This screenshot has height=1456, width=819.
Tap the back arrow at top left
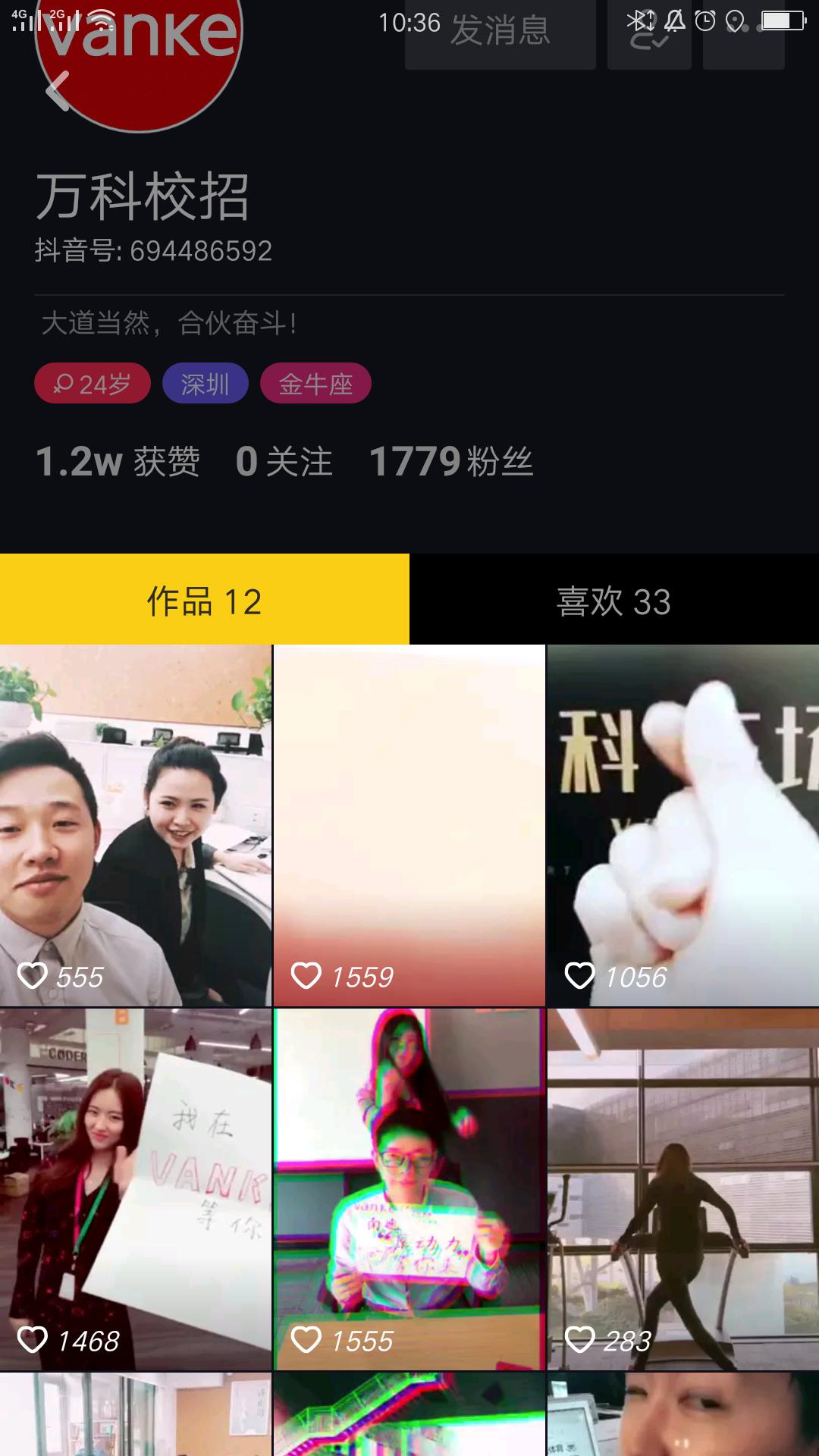click(x=57, y=91)
